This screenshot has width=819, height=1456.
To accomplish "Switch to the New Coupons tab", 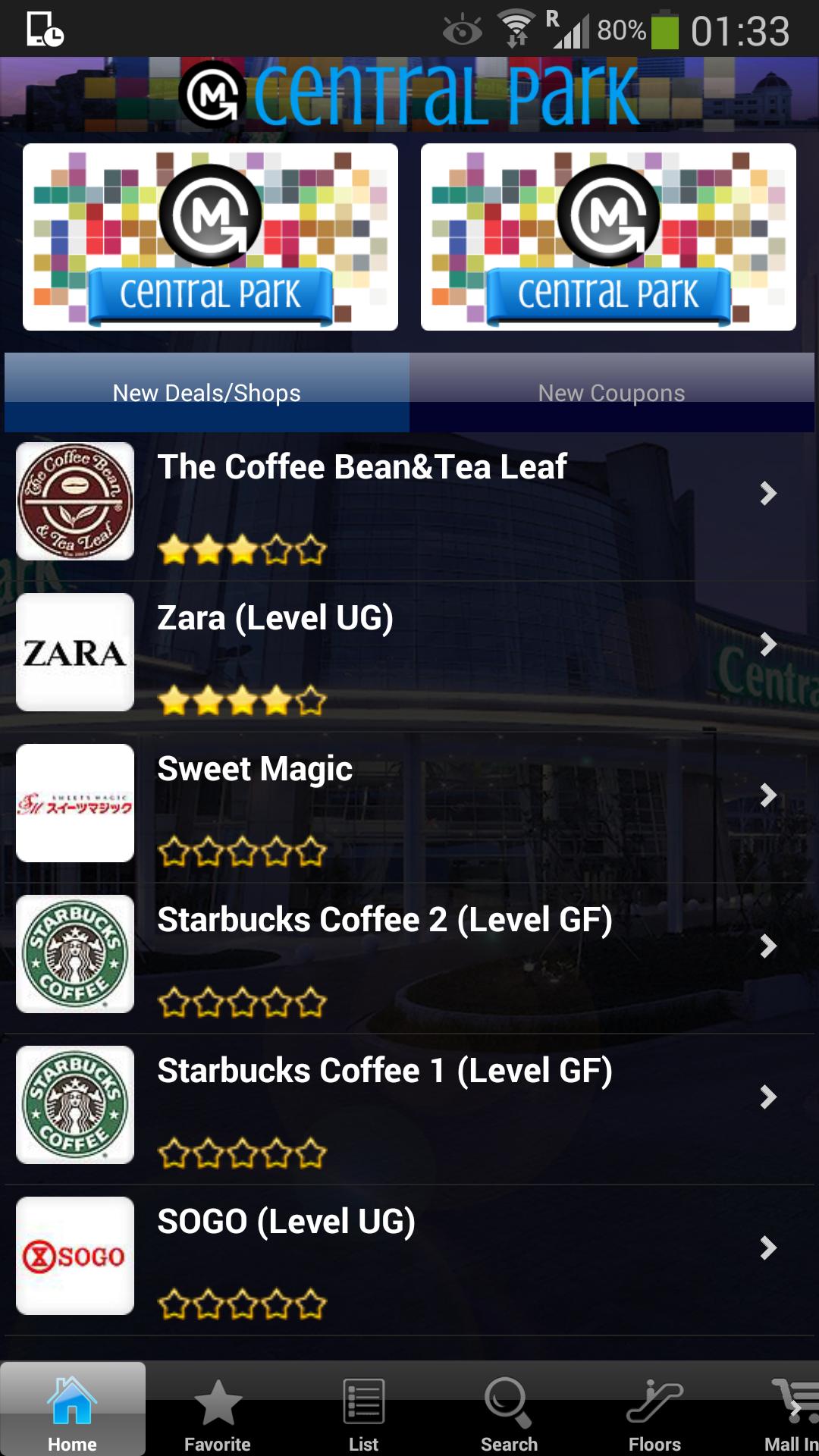I will coord(611,392).
